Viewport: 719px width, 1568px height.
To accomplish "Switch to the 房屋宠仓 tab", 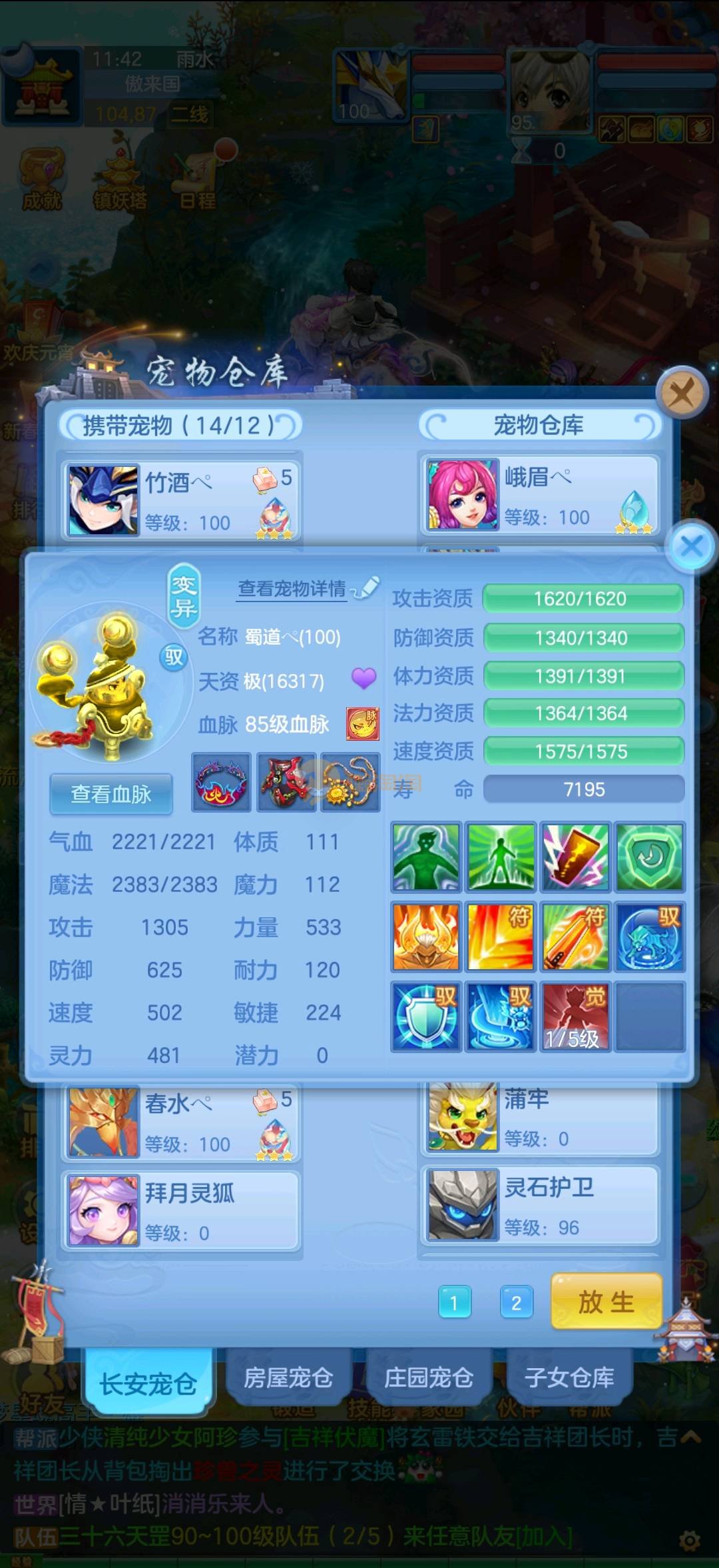I will (288, 1377).
